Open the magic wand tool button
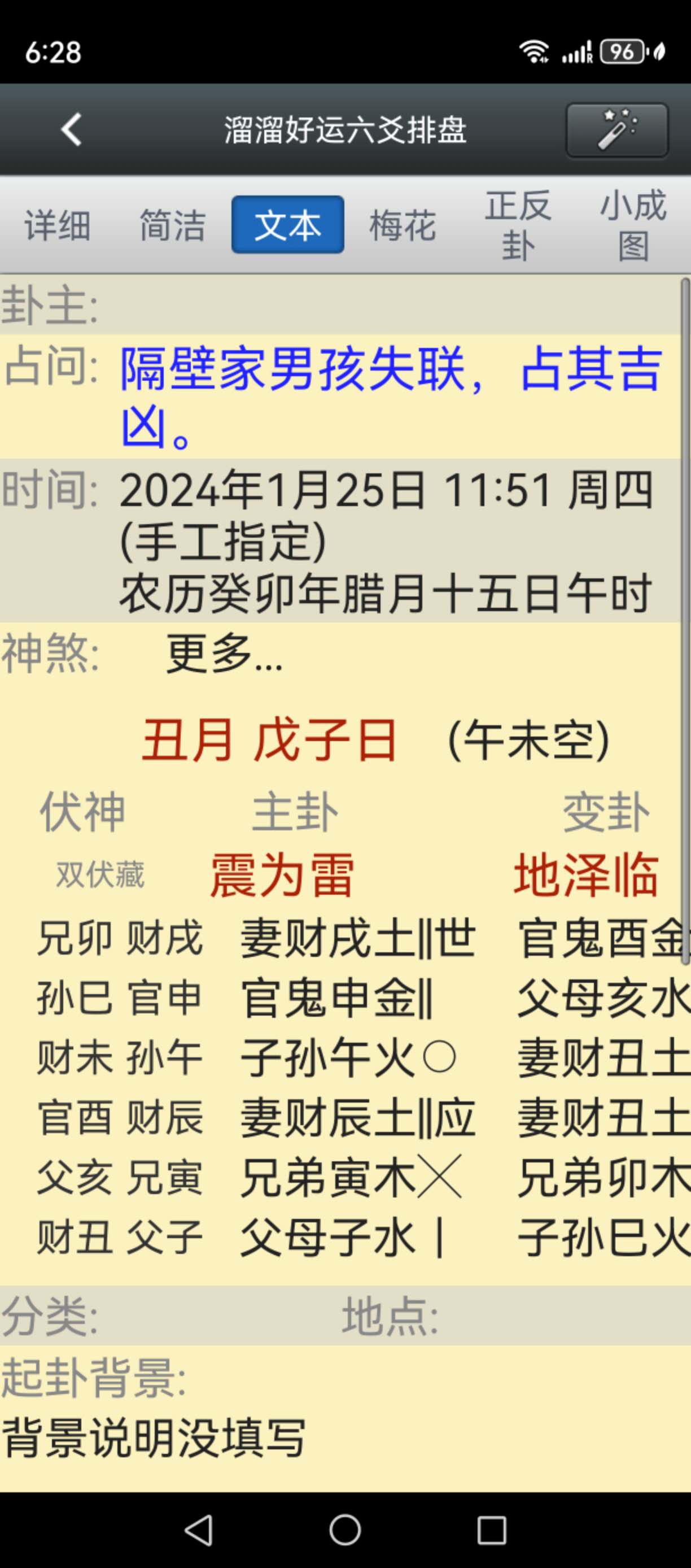 point(617,130)
